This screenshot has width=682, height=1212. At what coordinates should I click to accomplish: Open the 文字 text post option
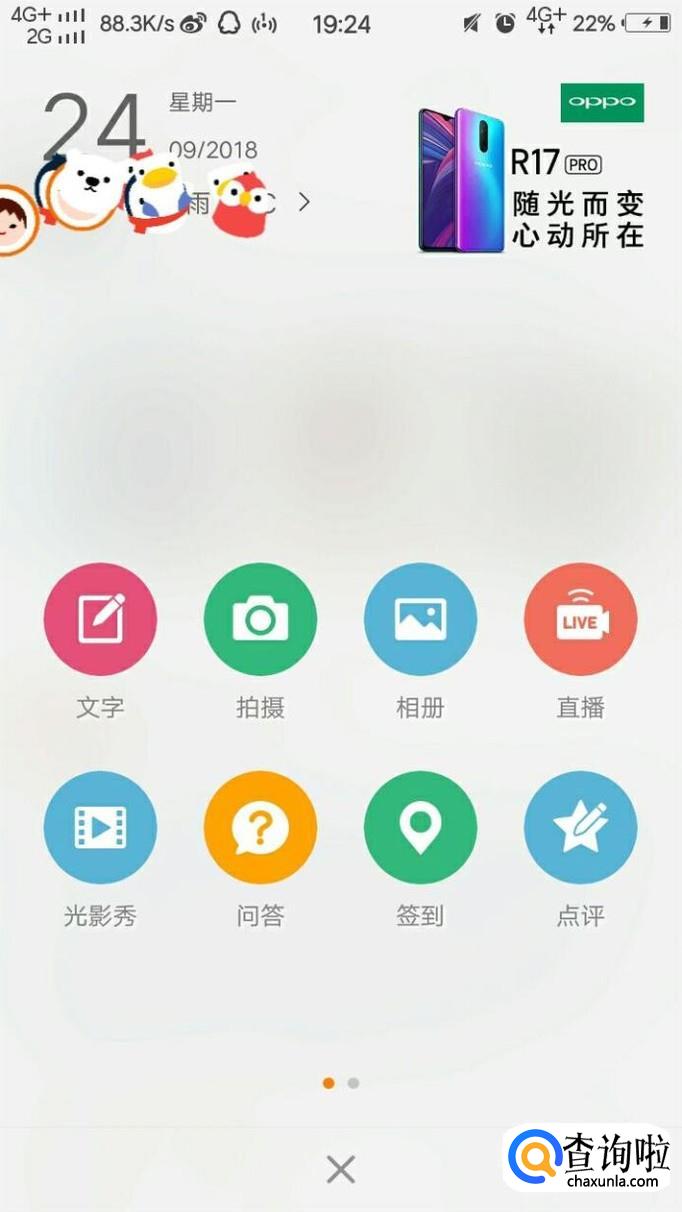pyautogui.click(x=100, y=620)
